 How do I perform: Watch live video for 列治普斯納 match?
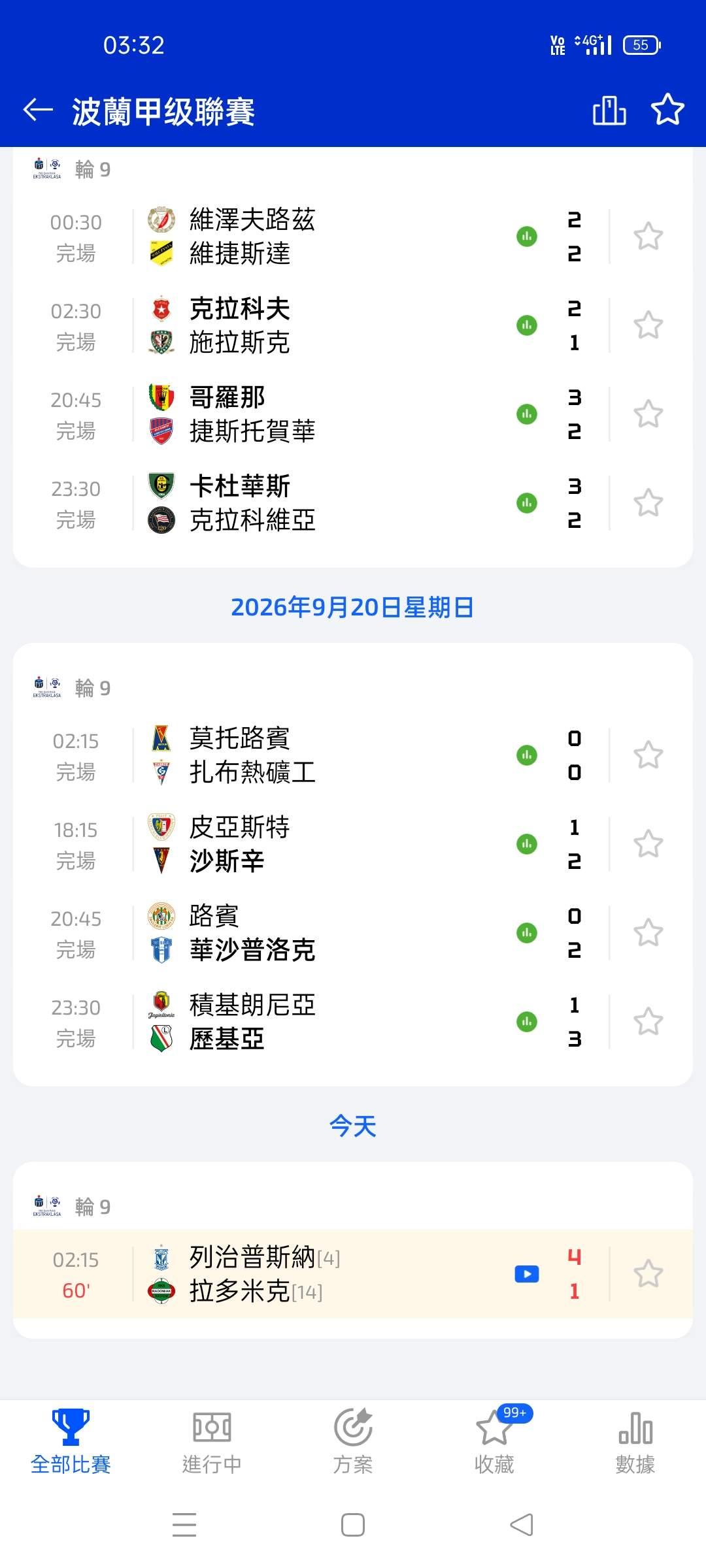pos(527,1274)
